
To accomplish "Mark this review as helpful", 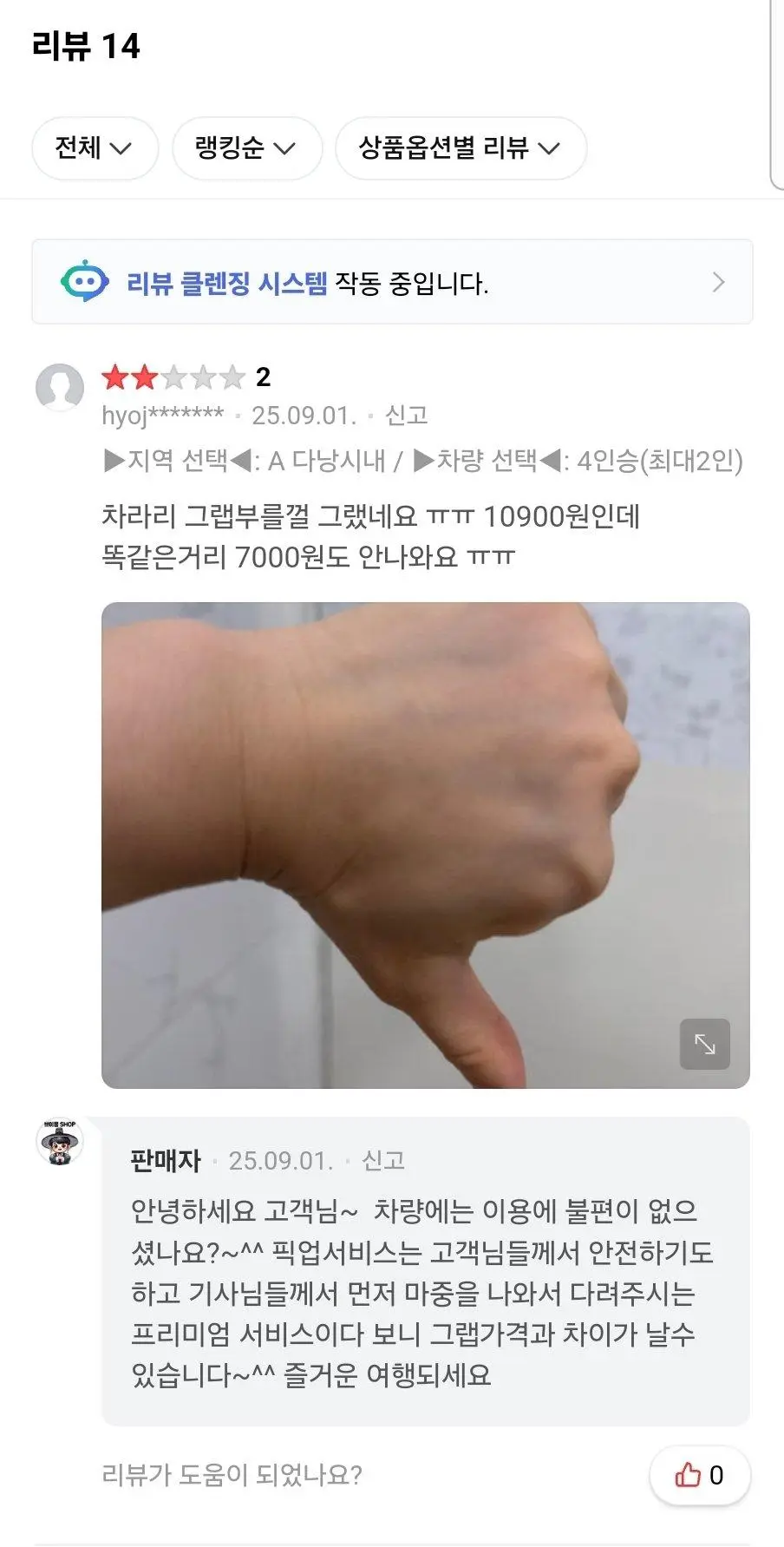I will (x=699, y=1475).
